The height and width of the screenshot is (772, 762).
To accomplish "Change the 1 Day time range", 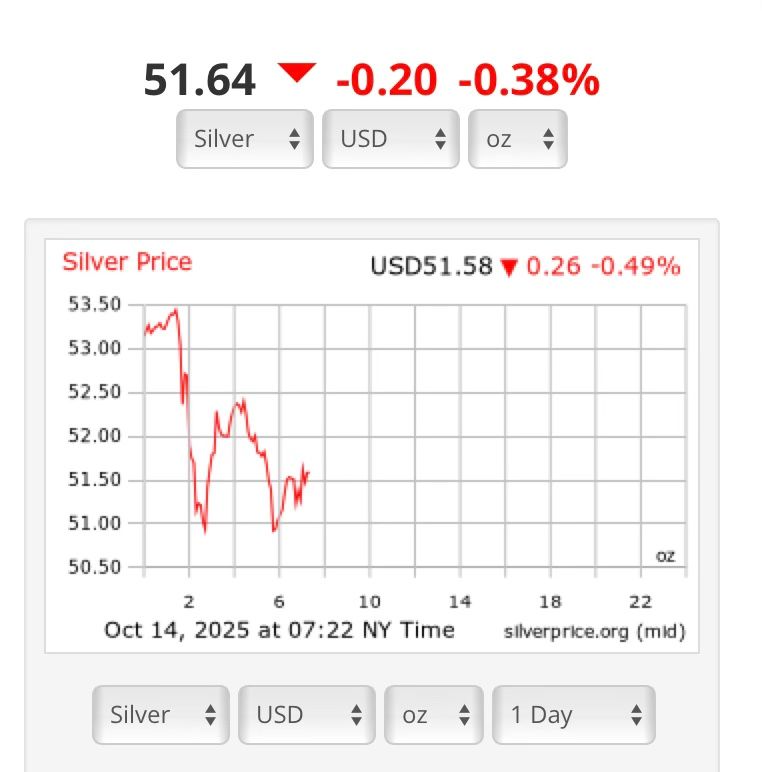I will [574, 715].
